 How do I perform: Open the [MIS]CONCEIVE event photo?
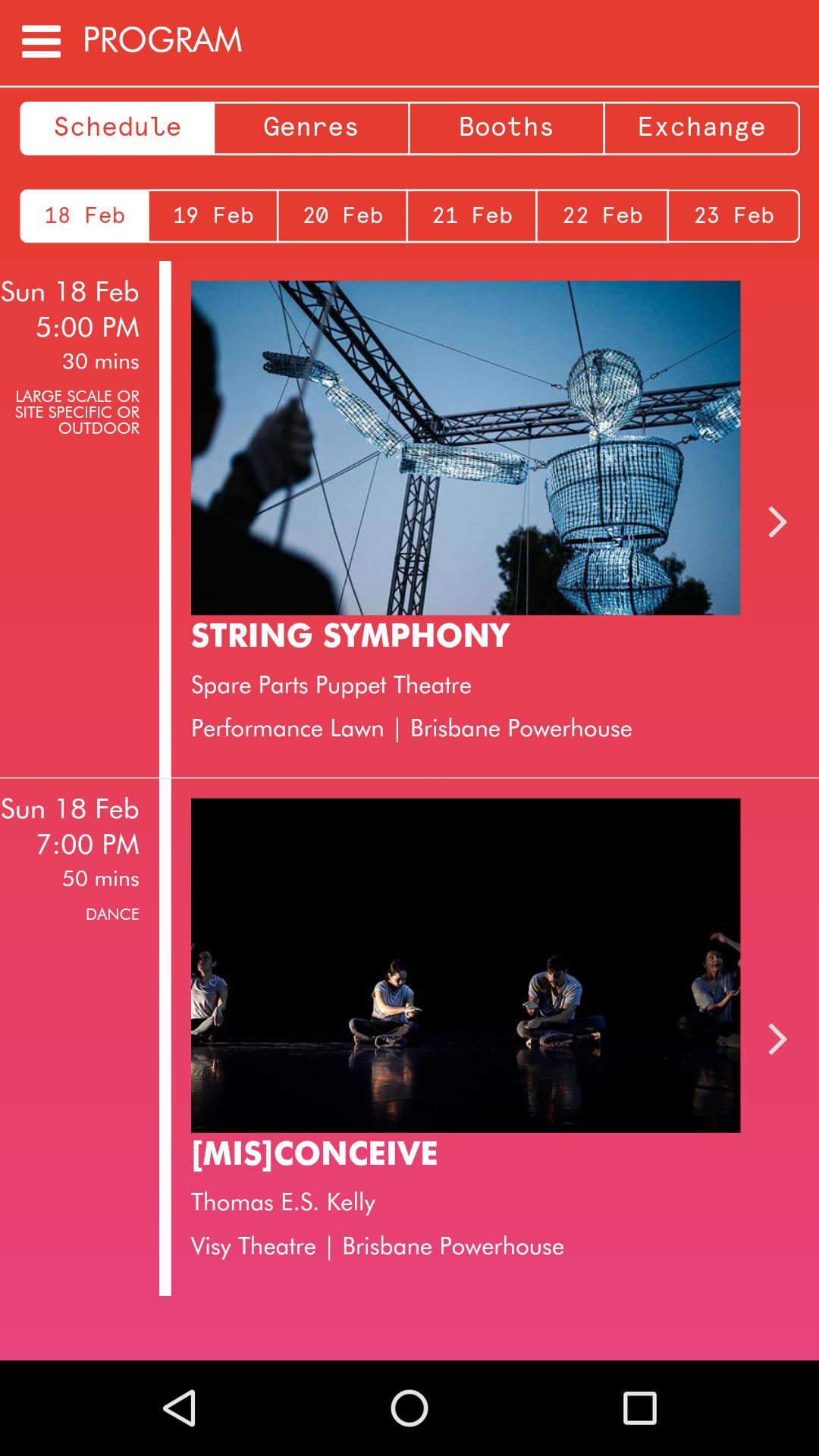click(465, 965)
